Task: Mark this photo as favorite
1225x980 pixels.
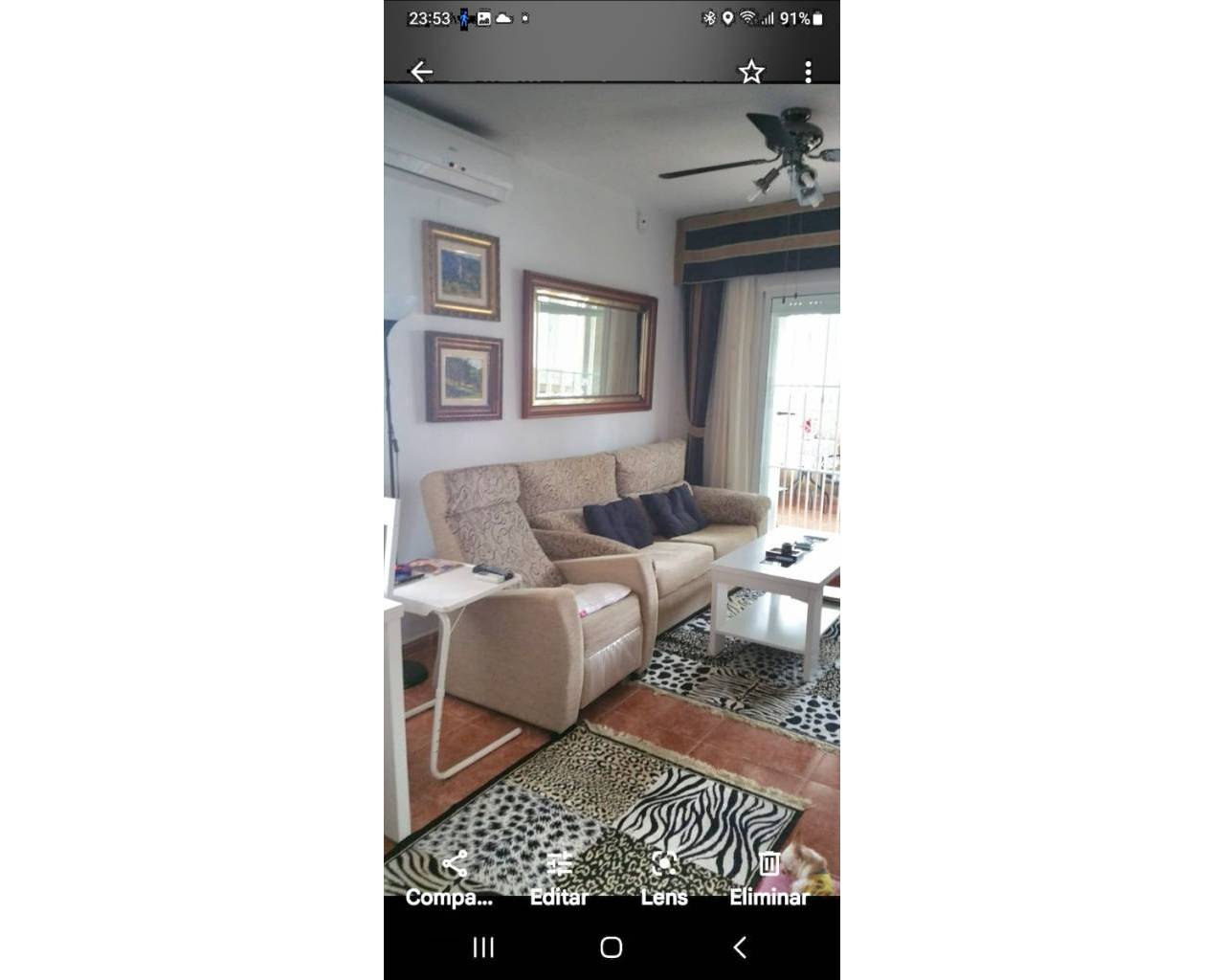Action: 751,72
